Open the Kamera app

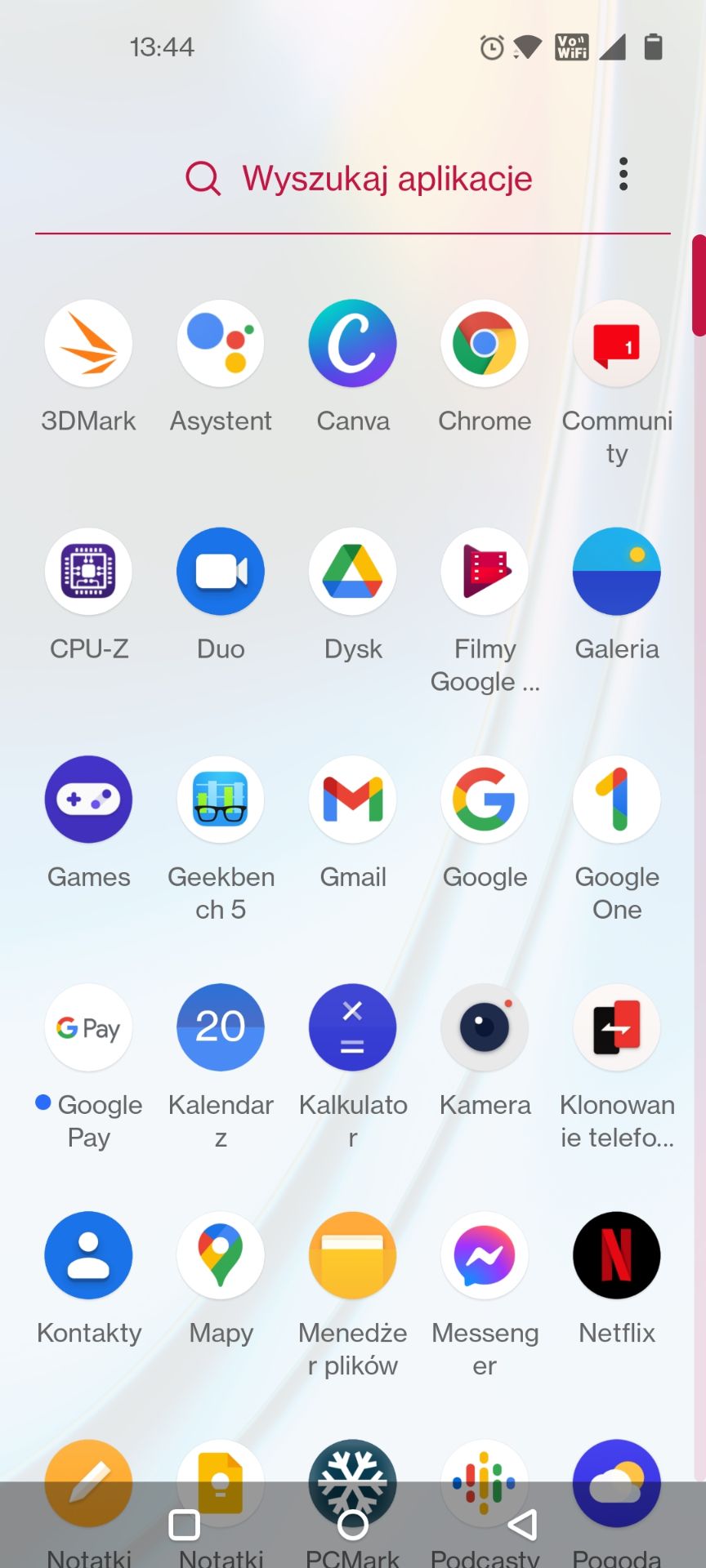coord(485,1027)
